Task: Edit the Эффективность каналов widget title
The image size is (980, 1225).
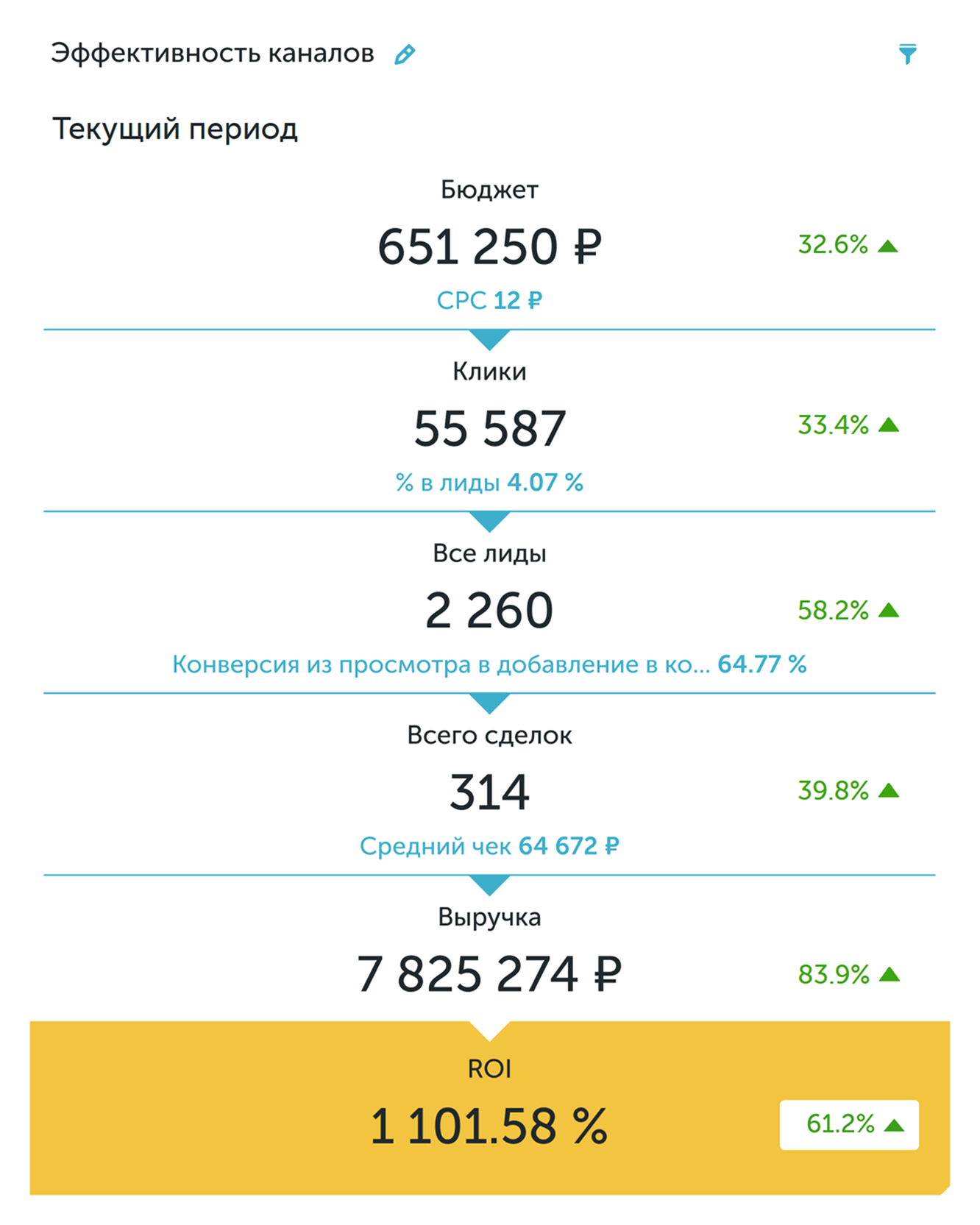Action: point(405,54)
